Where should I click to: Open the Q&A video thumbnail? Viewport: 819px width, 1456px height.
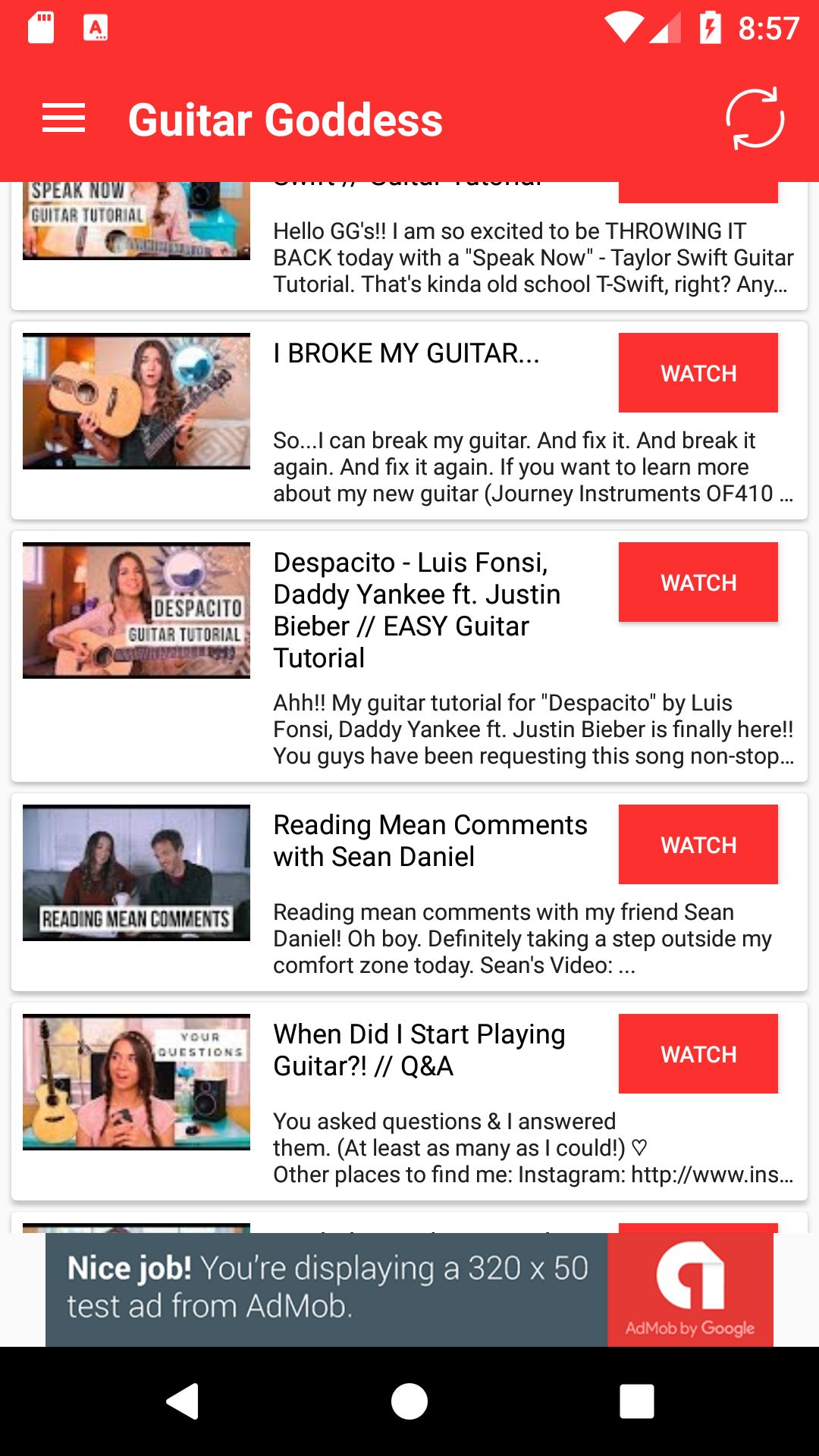pos(136,1081)
